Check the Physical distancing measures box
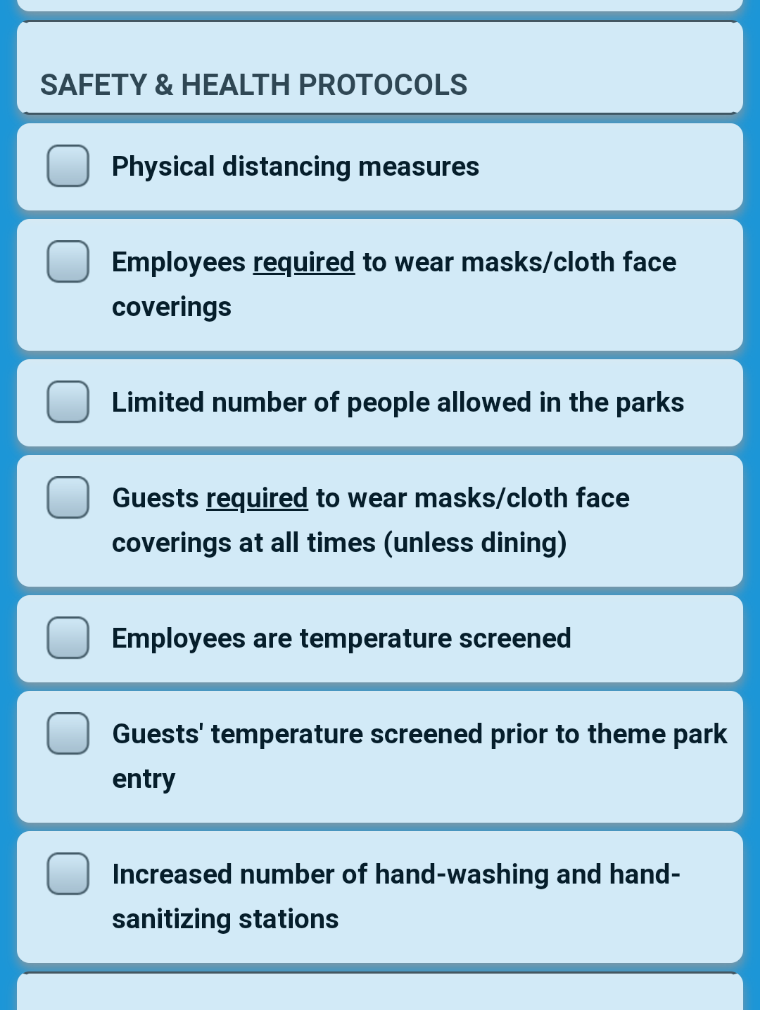The height and width of the screenshot is (1010, 760). click(x=68, y=166)
